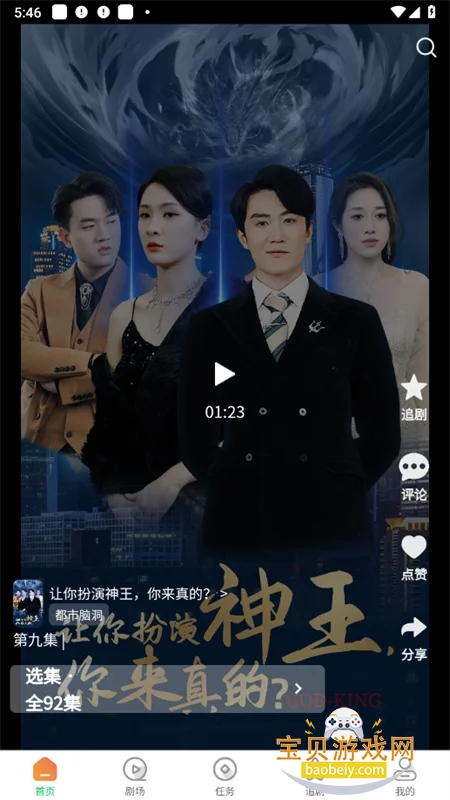This screenshot has width=450, height=800.
Task: Tap the drama cover thumbnail
Action: (x=28, y=603)
